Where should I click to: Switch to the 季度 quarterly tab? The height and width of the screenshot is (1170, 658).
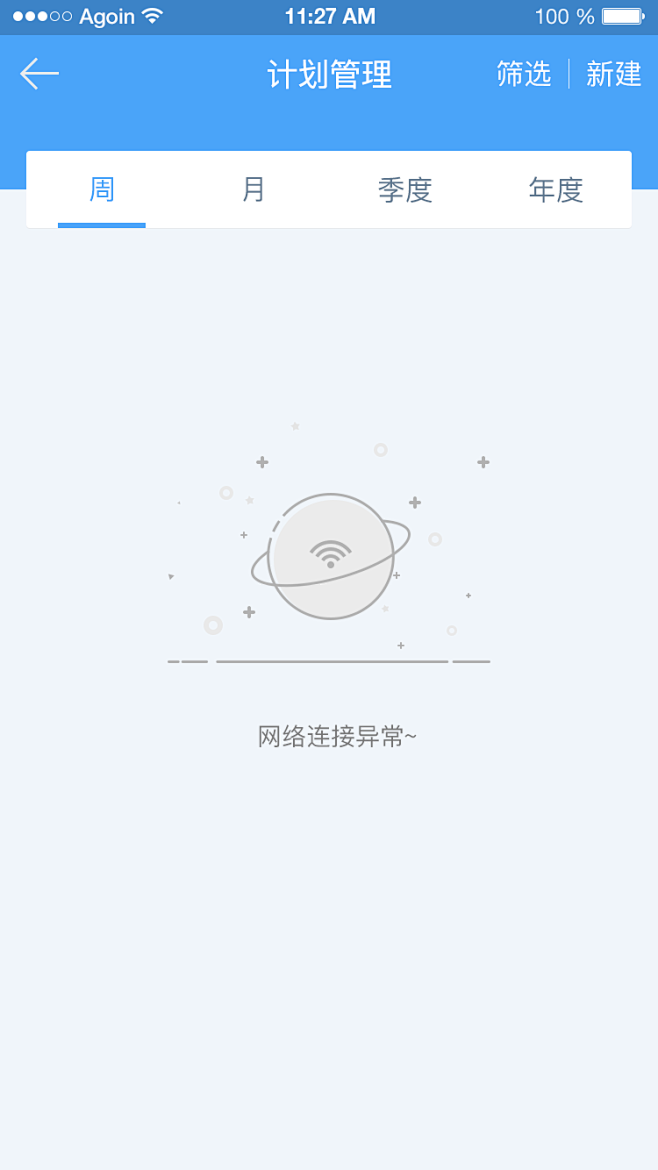tap(405, 190)
